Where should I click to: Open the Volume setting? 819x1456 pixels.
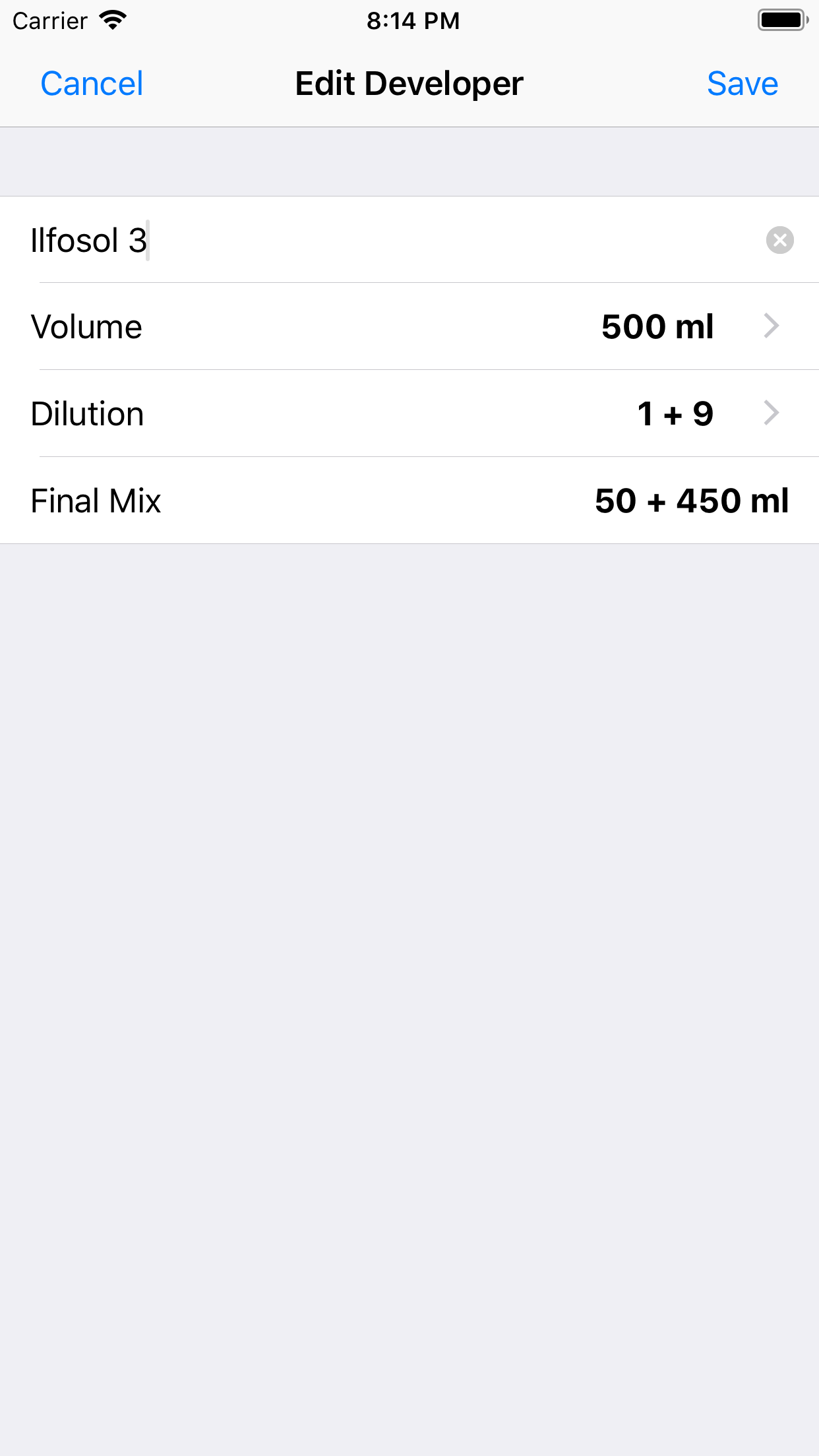coord(409,326)
